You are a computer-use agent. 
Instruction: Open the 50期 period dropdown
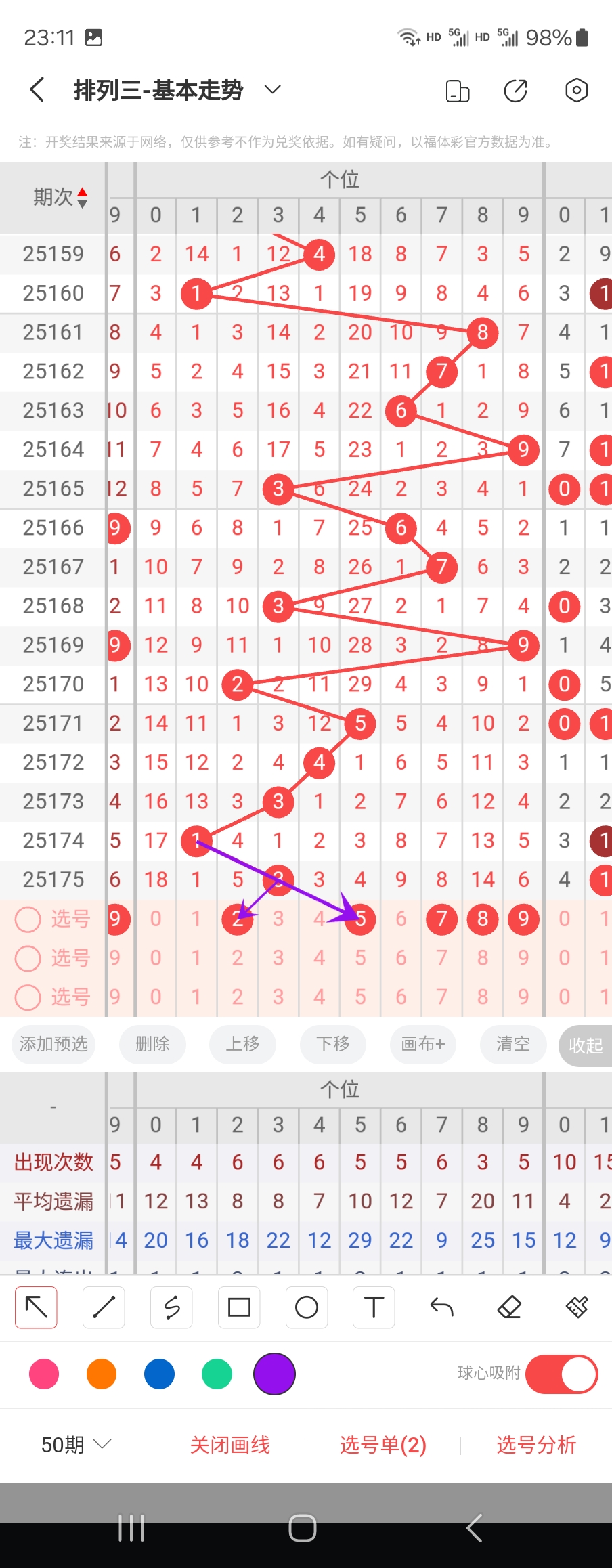76,1445
